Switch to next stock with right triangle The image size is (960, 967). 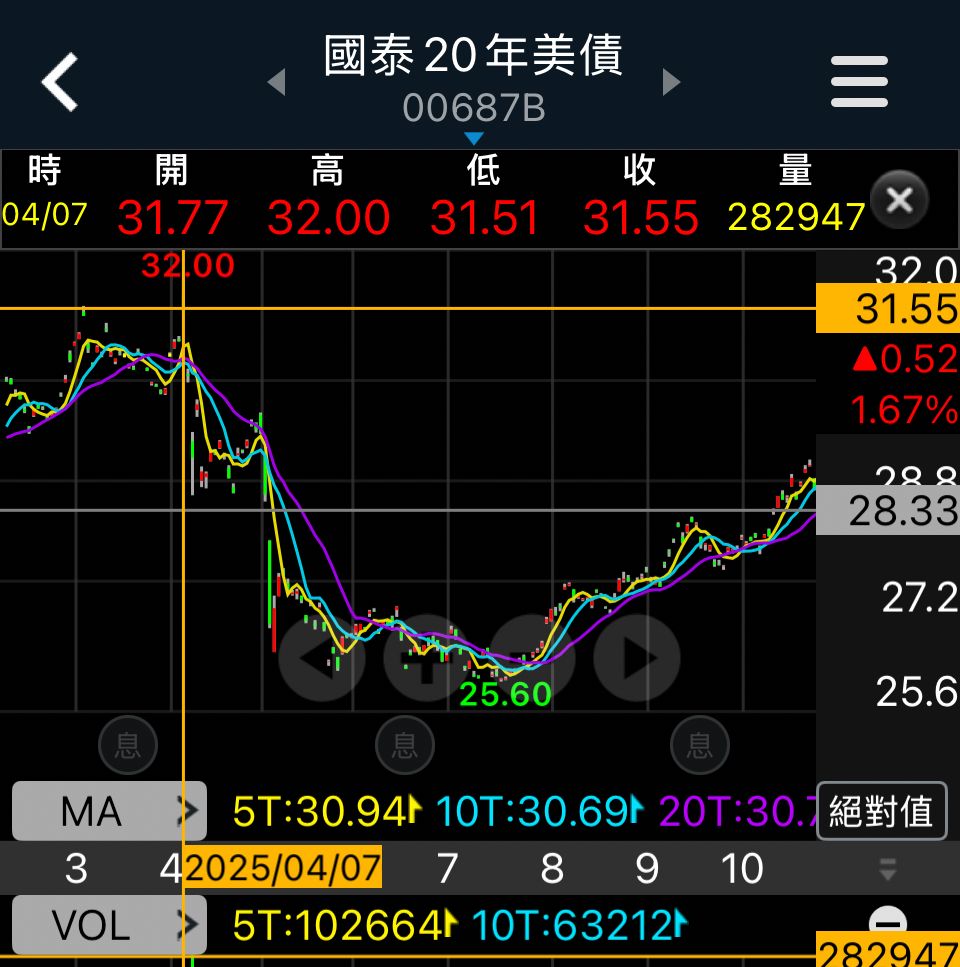click(671, 82)
